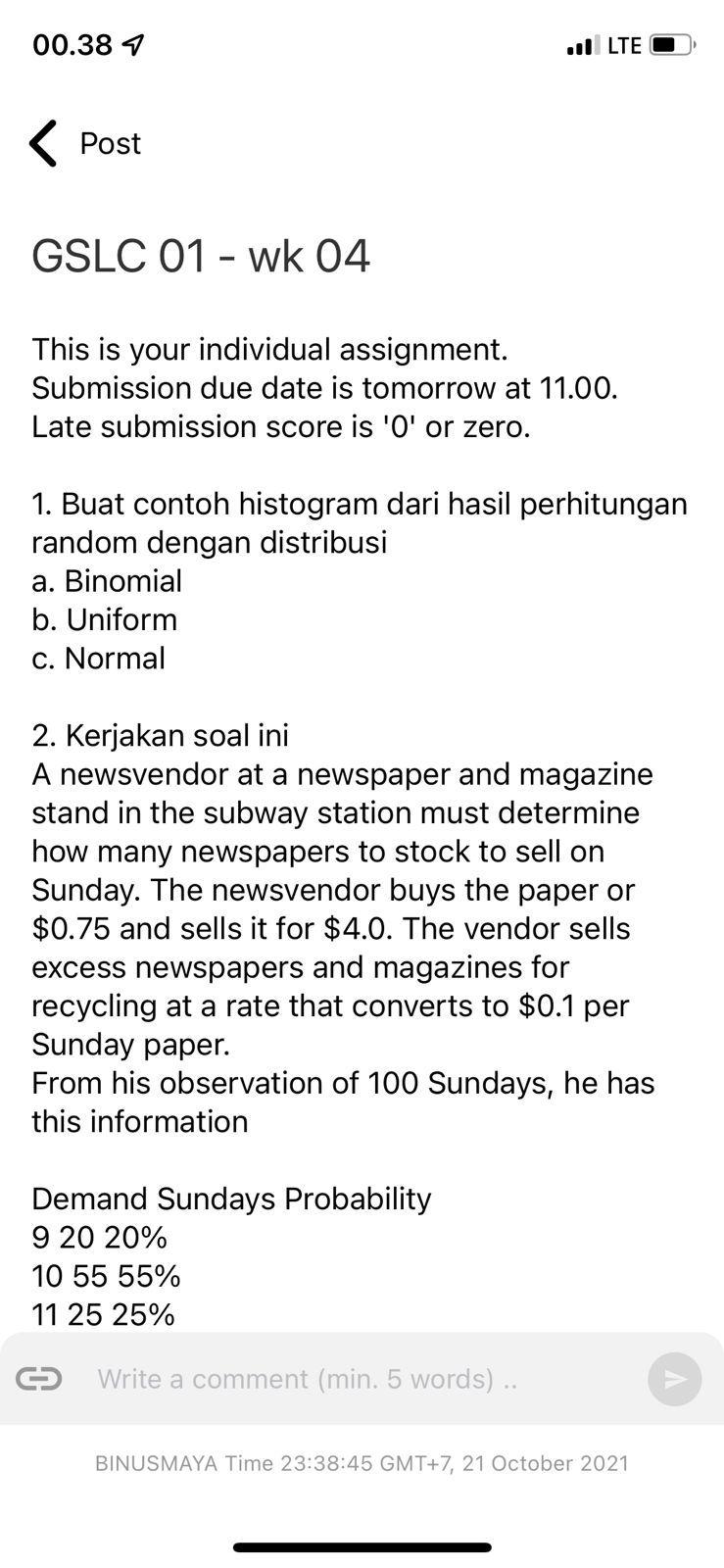Tap the link attachment icon

coord(39,1379)
